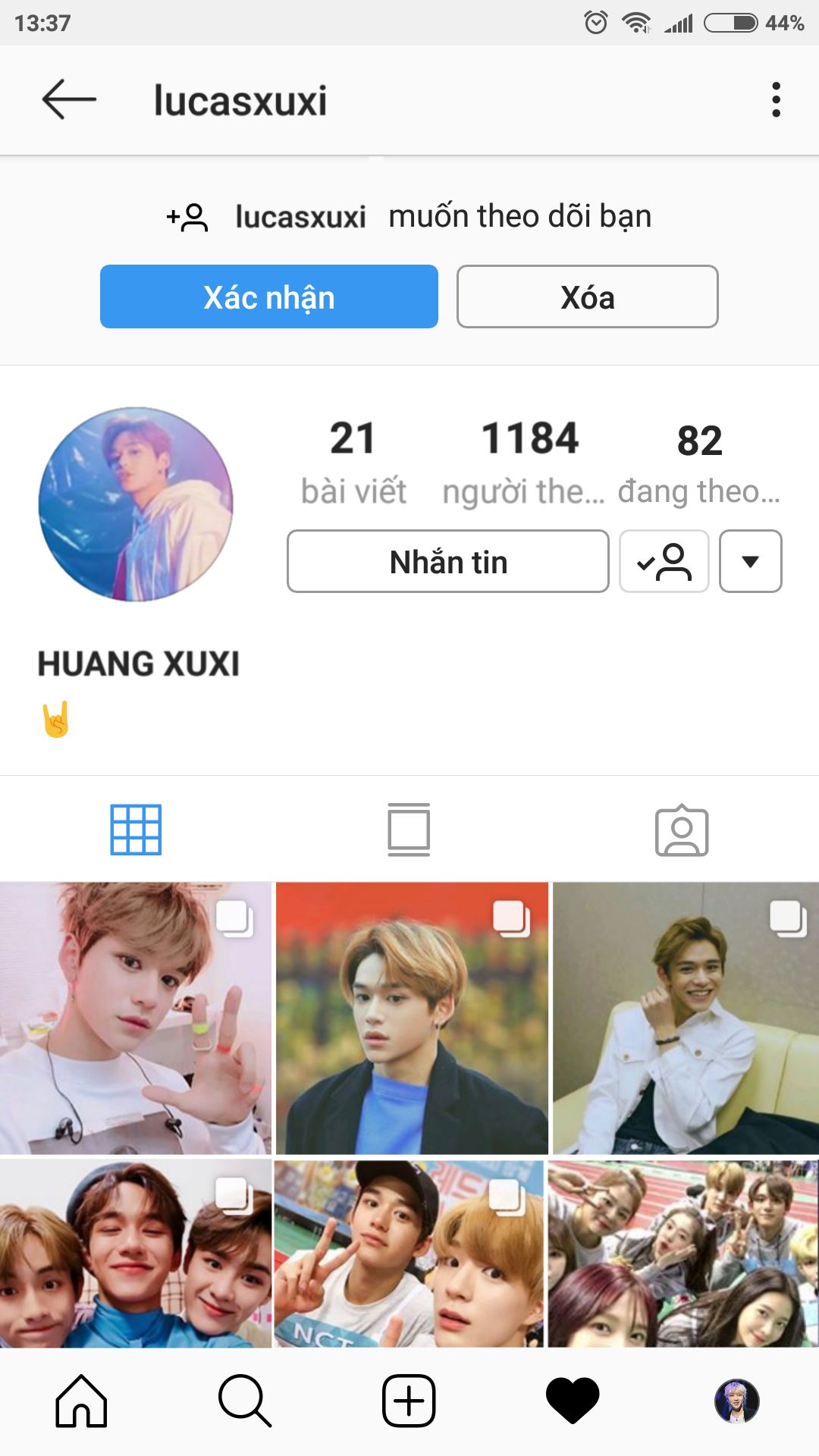Open the three-dot overflow menu
Image resolution: width=819 pixels, height=1456 pixels.
click(775, 100)
